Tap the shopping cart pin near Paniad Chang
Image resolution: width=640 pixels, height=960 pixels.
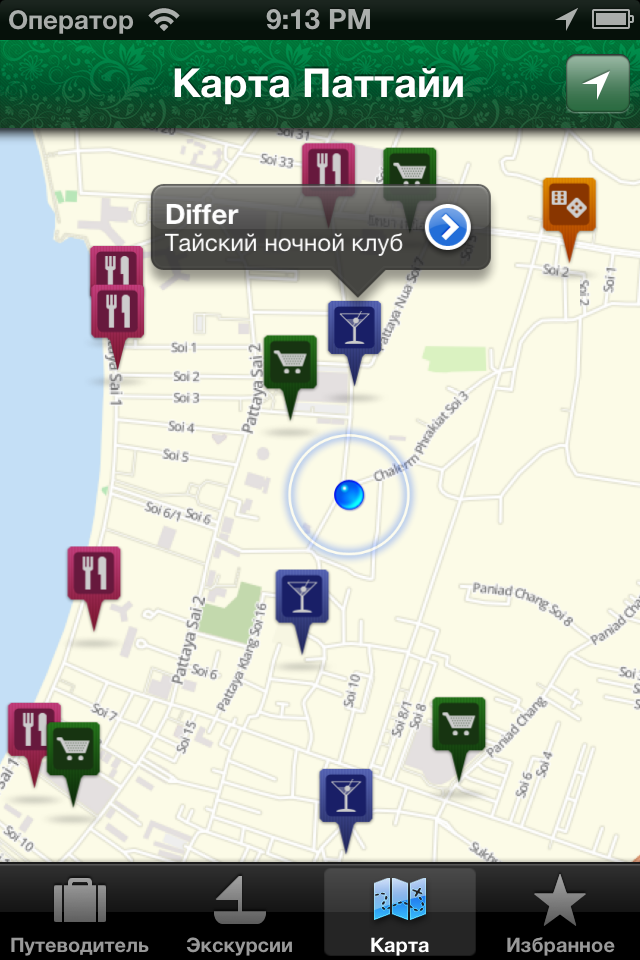click(458, 724)
